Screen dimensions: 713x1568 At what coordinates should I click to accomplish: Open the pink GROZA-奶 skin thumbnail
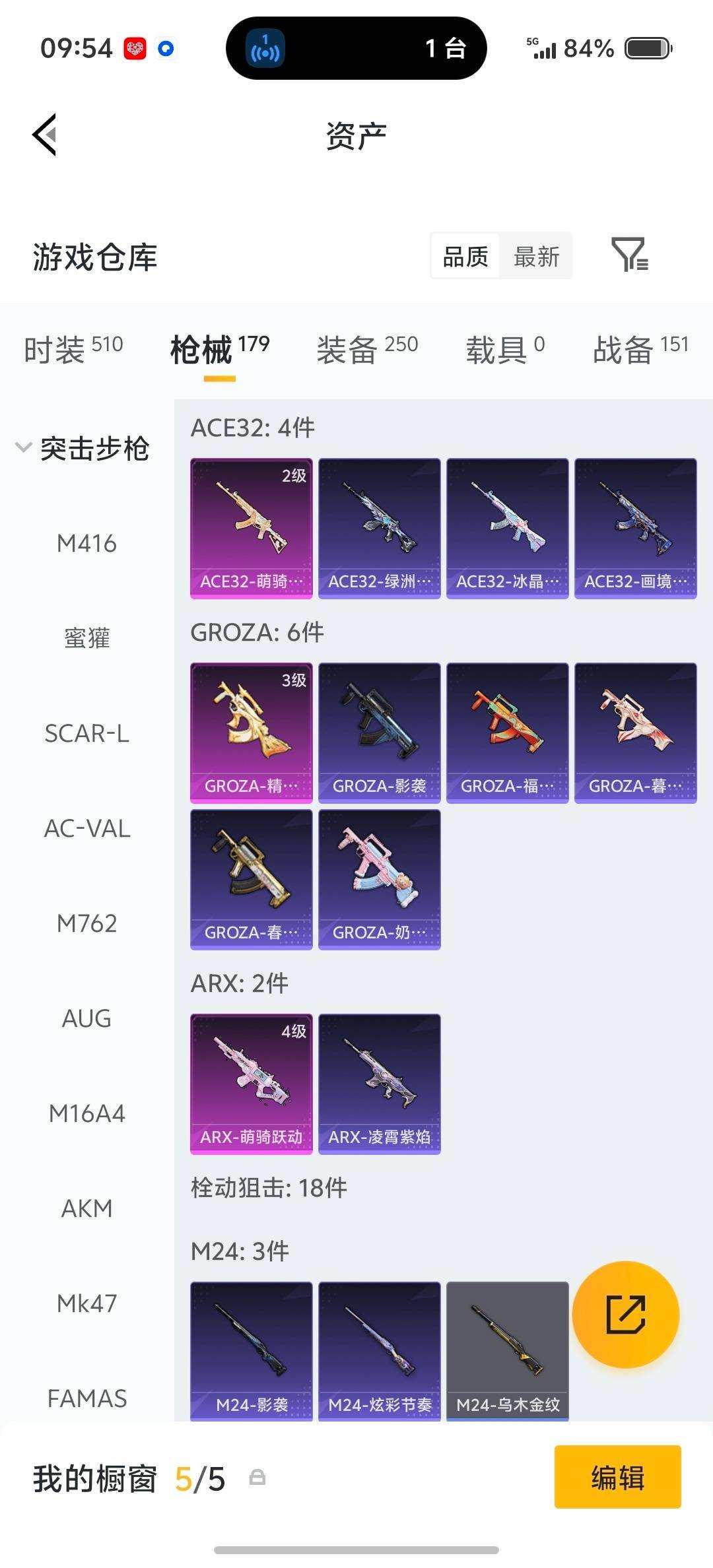378,878
